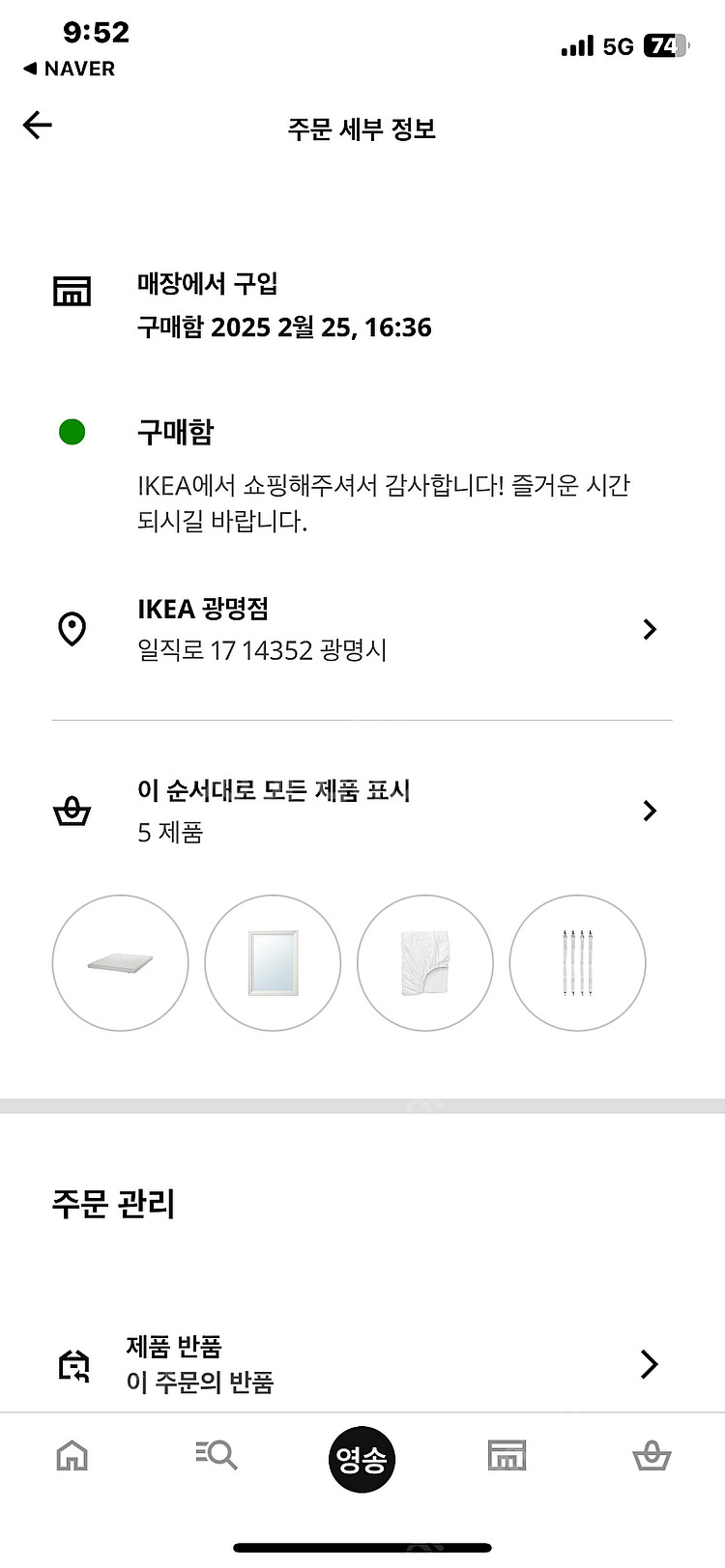The height and width of the screenshot is (1568, 725).
Task: Open the fitted sheet product thumbnail
Action: pyautogui.click(x=424, y=963)
